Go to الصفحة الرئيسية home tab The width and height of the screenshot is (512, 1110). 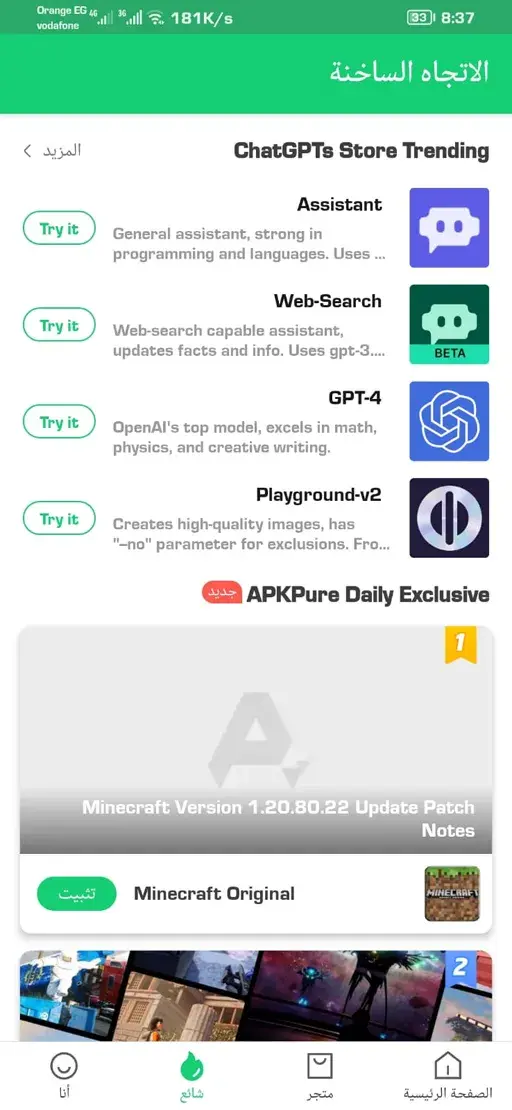[x=448, y=1075]
